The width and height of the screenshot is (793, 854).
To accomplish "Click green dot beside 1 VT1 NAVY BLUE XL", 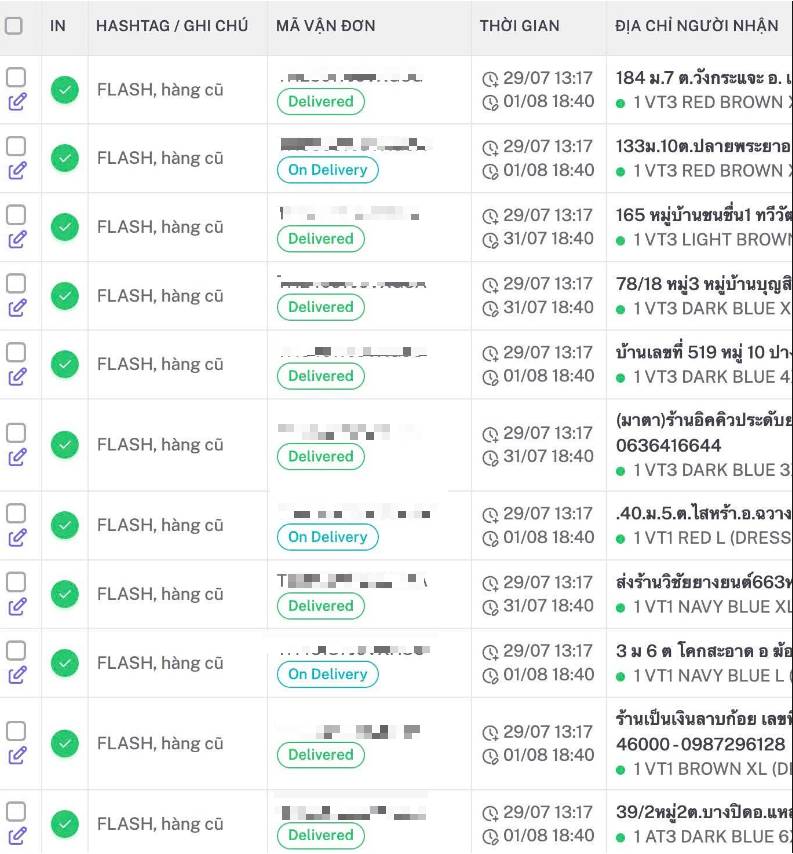I will (x=621, y=607).
